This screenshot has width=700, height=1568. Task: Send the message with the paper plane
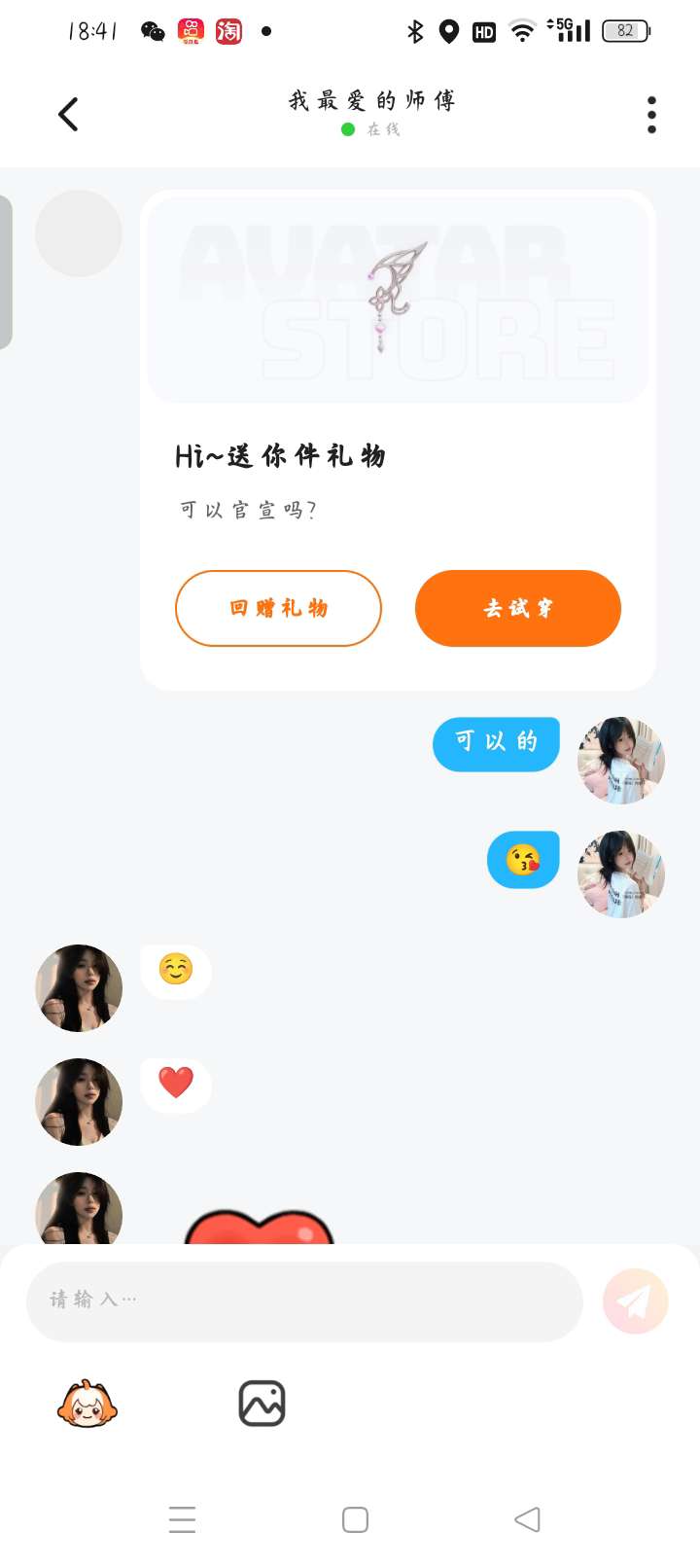tap(635, 1301)
